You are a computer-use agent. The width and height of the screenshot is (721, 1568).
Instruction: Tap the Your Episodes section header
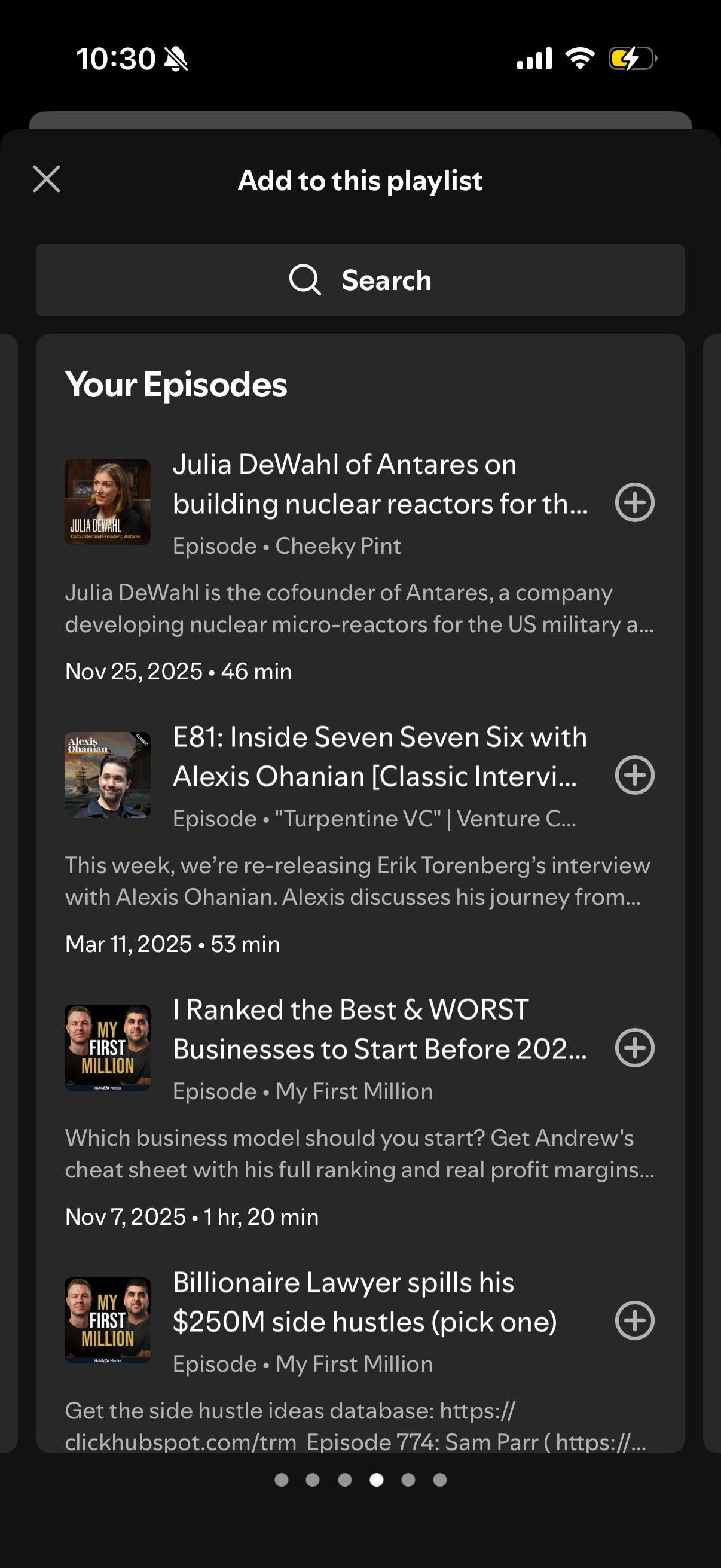176,383
